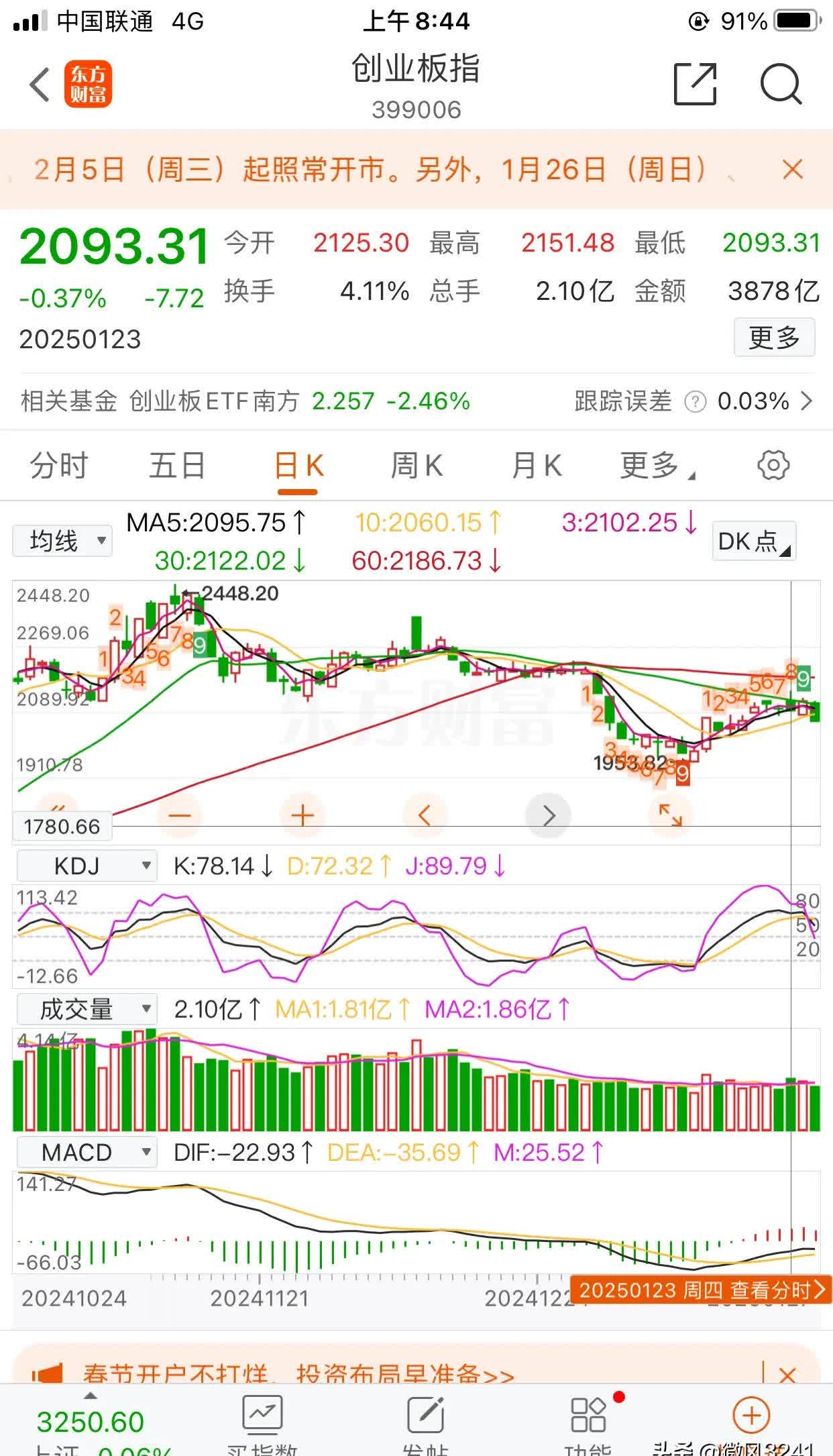Open the KDJ indicator dropdown

[85, 865]
